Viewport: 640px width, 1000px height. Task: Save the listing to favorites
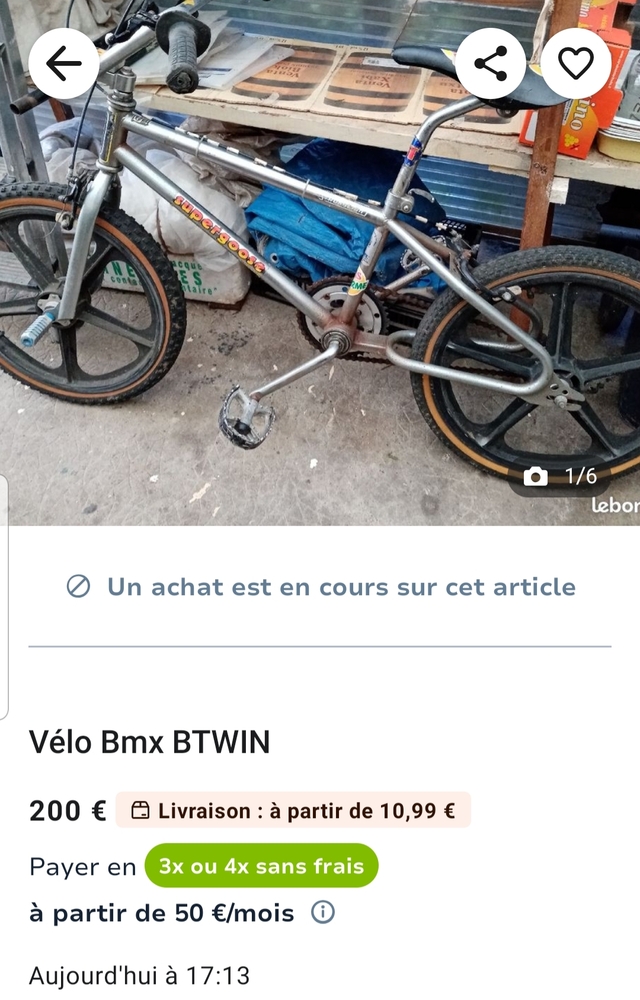point(576,64)
